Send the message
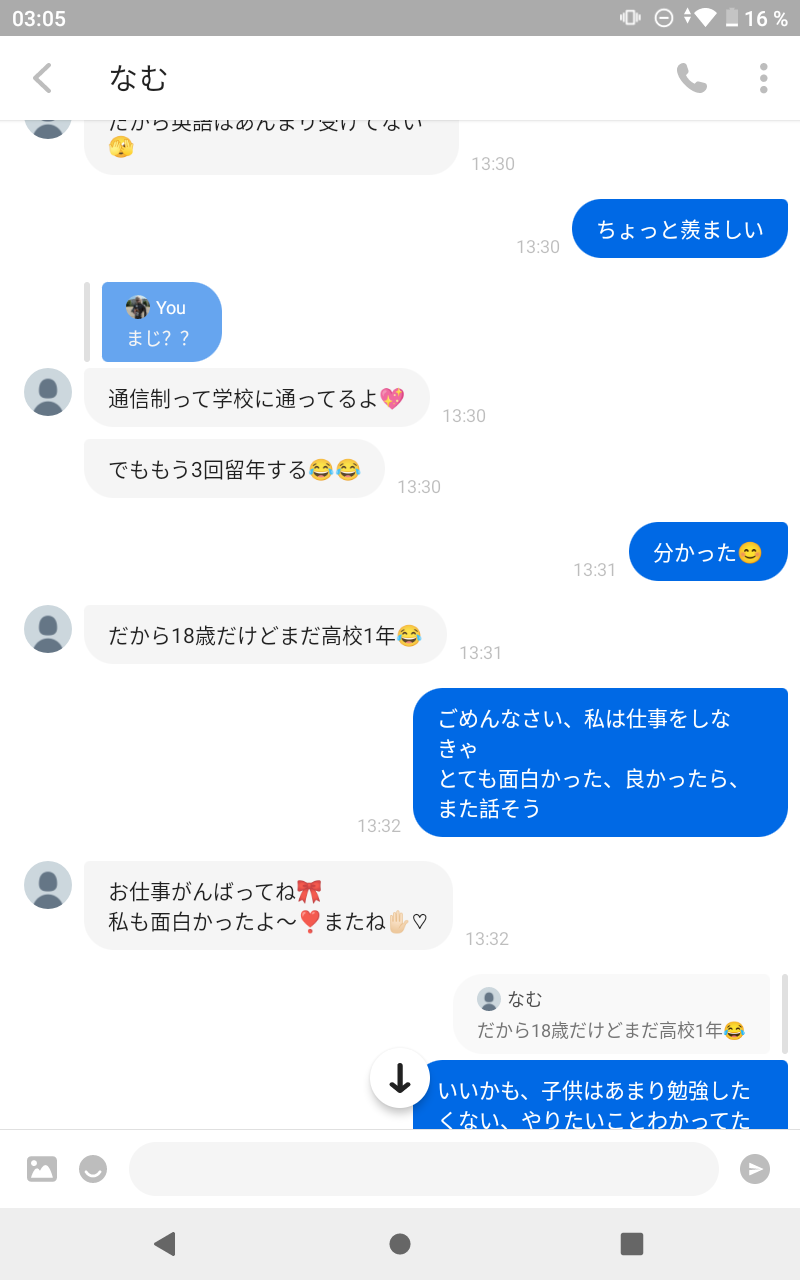Image resolution: width=800 pixels, height=1280 pixels. [x=755, y=1168]
